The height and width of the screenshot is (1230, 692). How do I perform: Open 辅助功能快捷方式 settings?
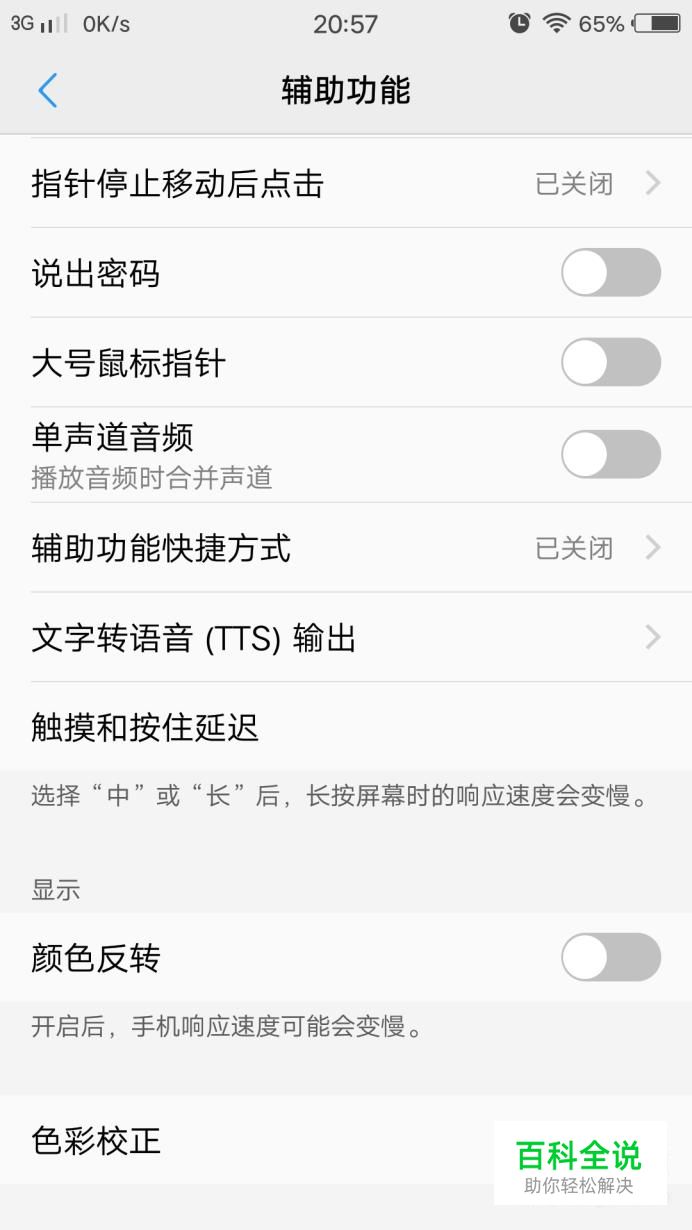[346, 548]
